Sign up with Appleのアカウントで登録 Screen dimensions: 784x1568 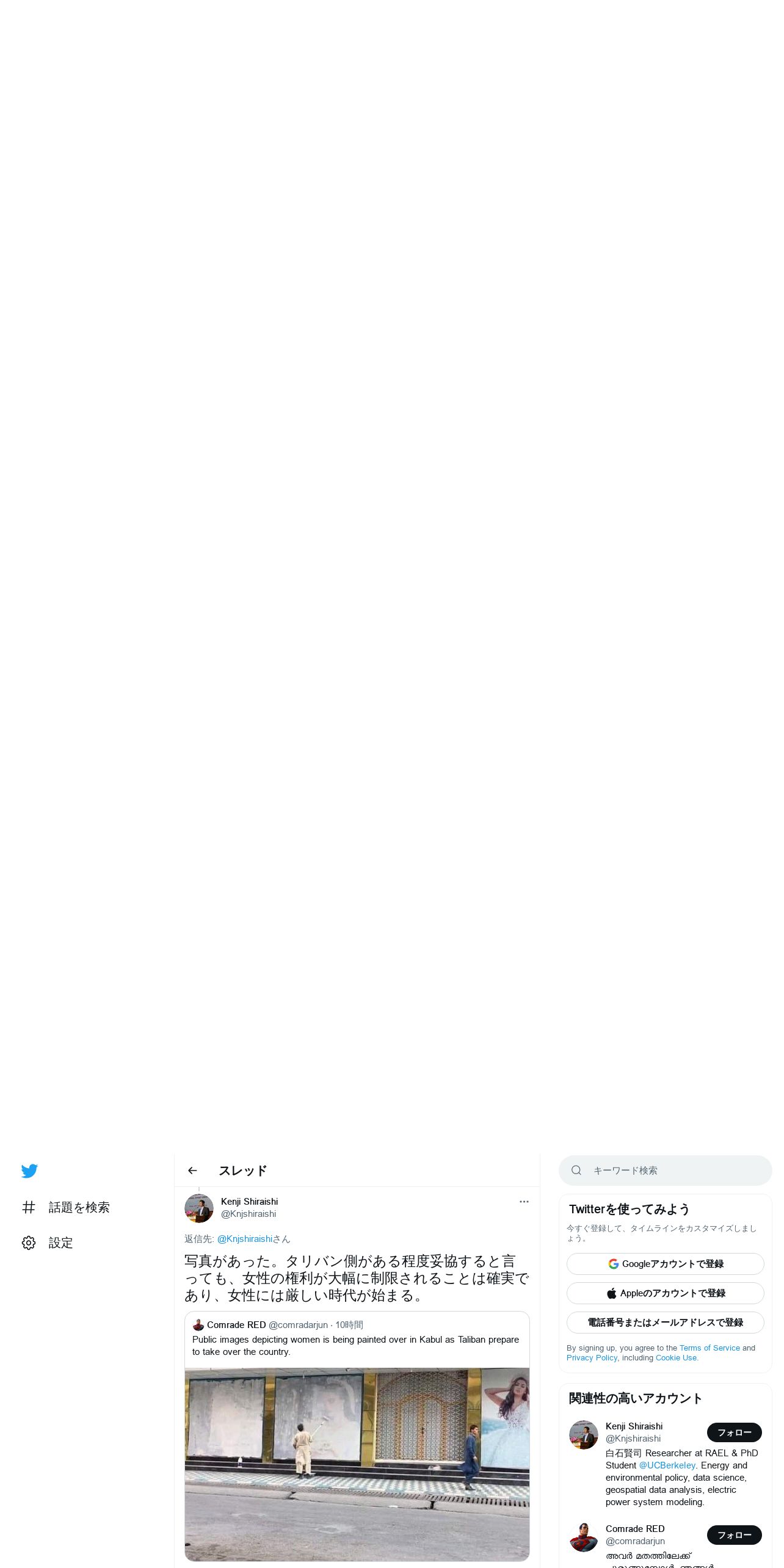click(666, 1293)
